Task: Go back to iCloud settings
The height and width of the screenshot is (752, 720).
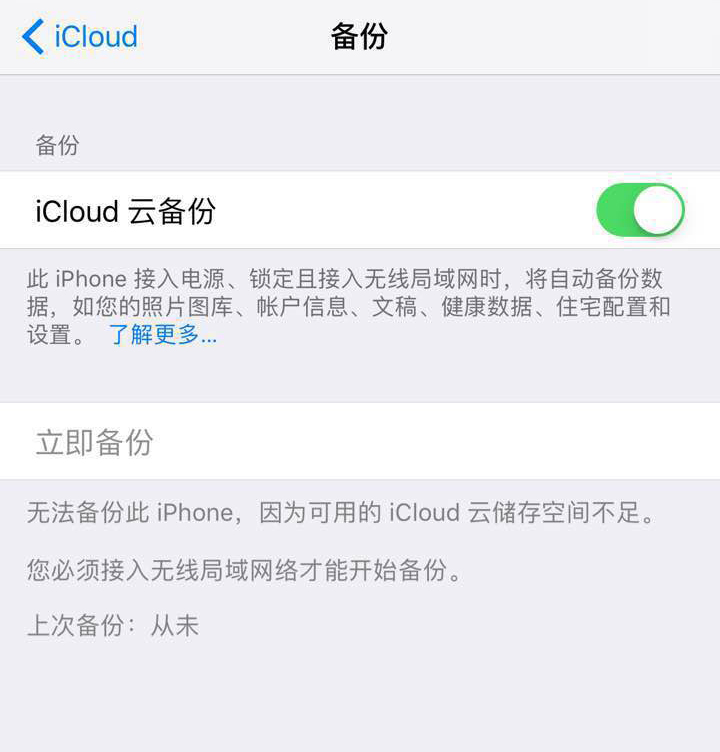Action: click(79, 37)
